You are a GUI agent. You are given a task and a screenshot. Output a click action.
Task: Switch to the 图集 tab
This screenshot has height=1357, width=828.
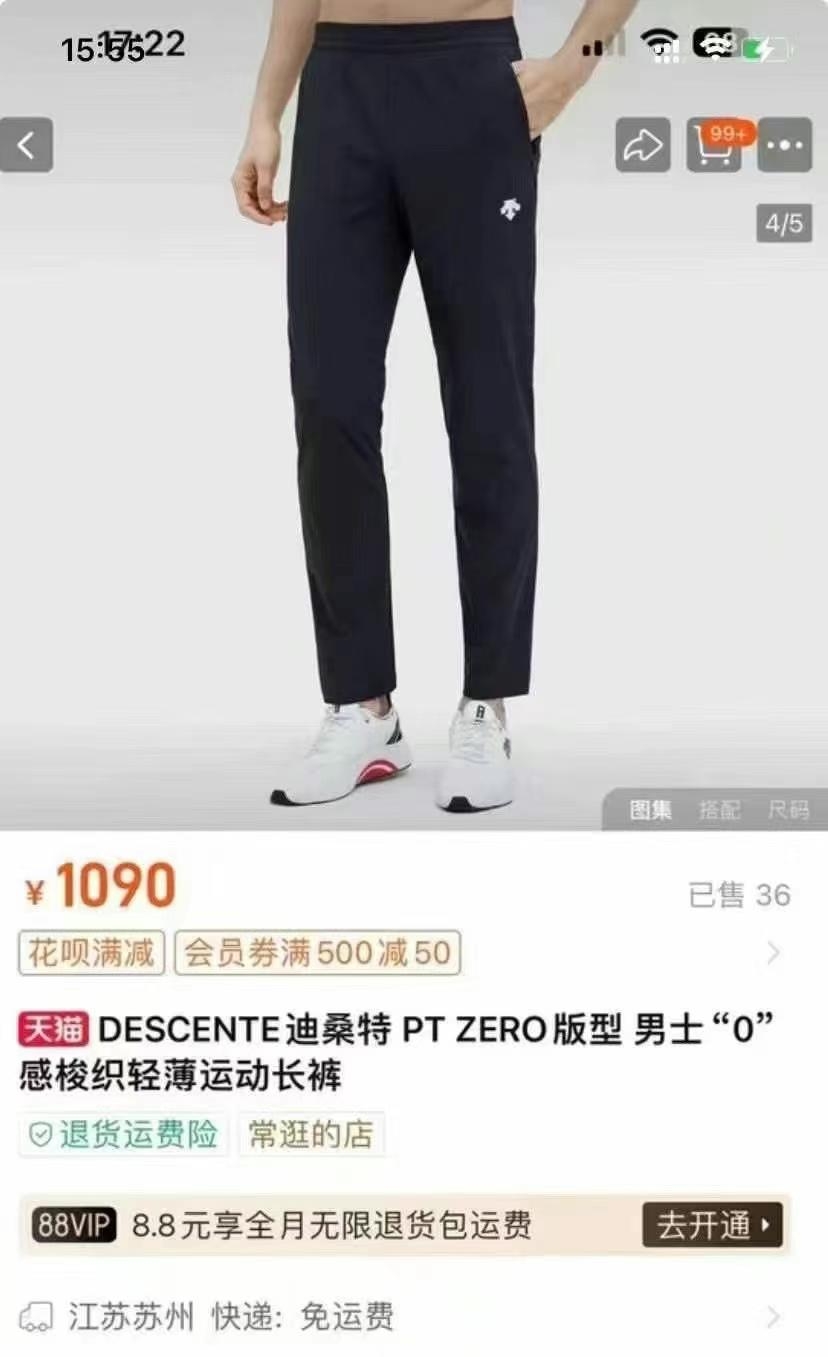pos(651,809)
